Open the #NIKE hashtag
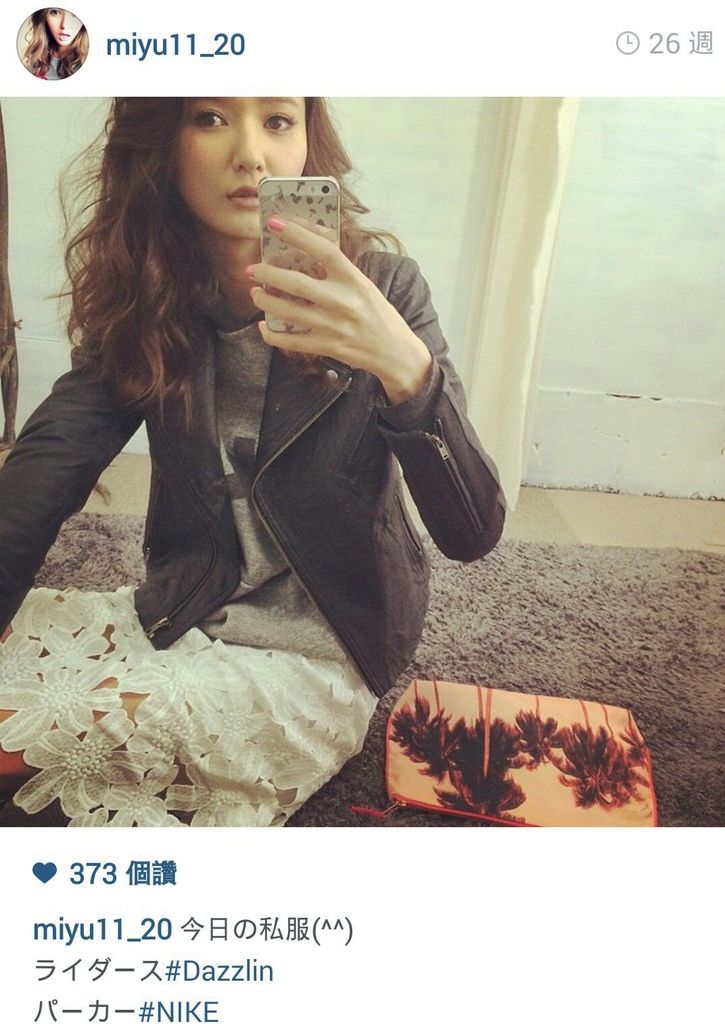 tap(179, 1011)
